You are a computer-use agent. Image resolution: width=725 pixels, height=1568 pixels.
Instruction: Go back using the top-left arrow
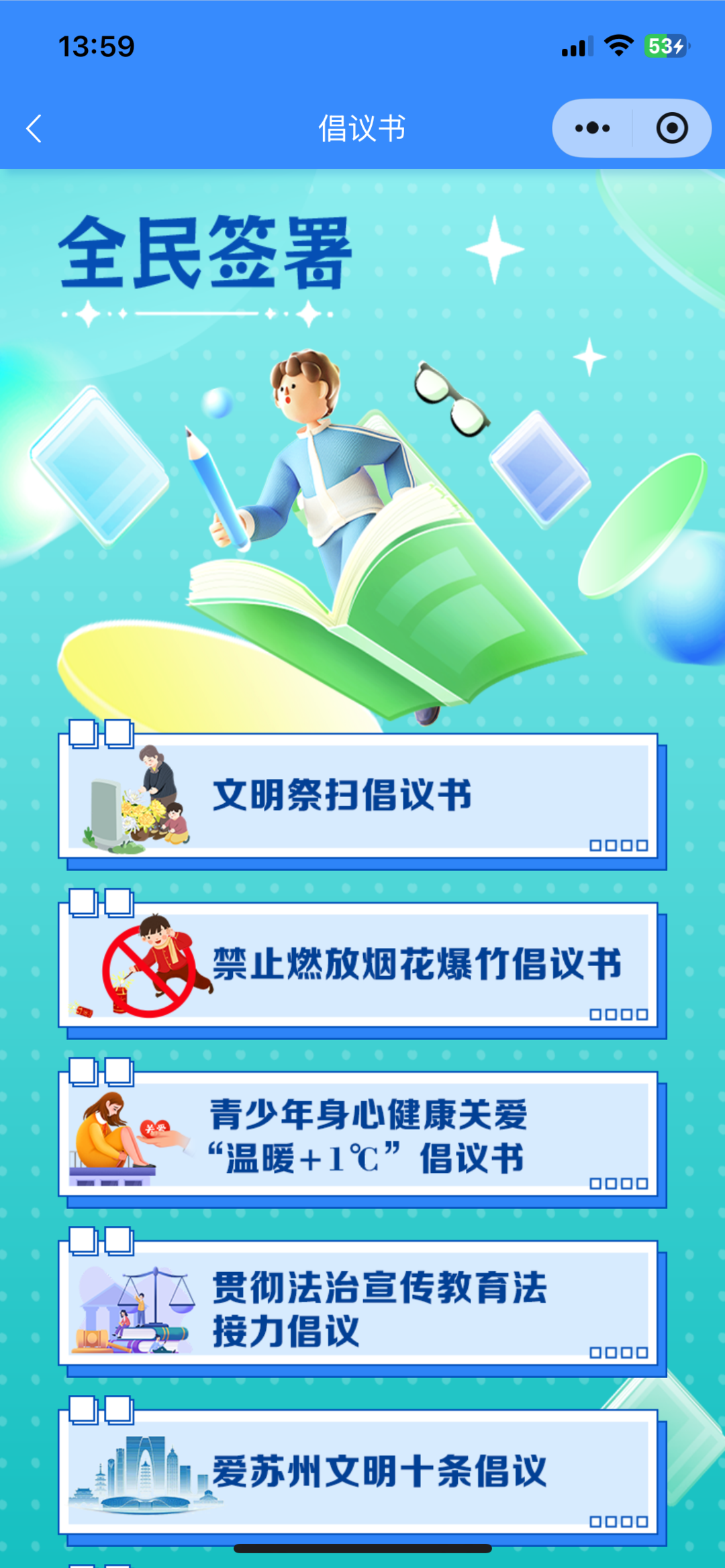click(x=34, y=128)
